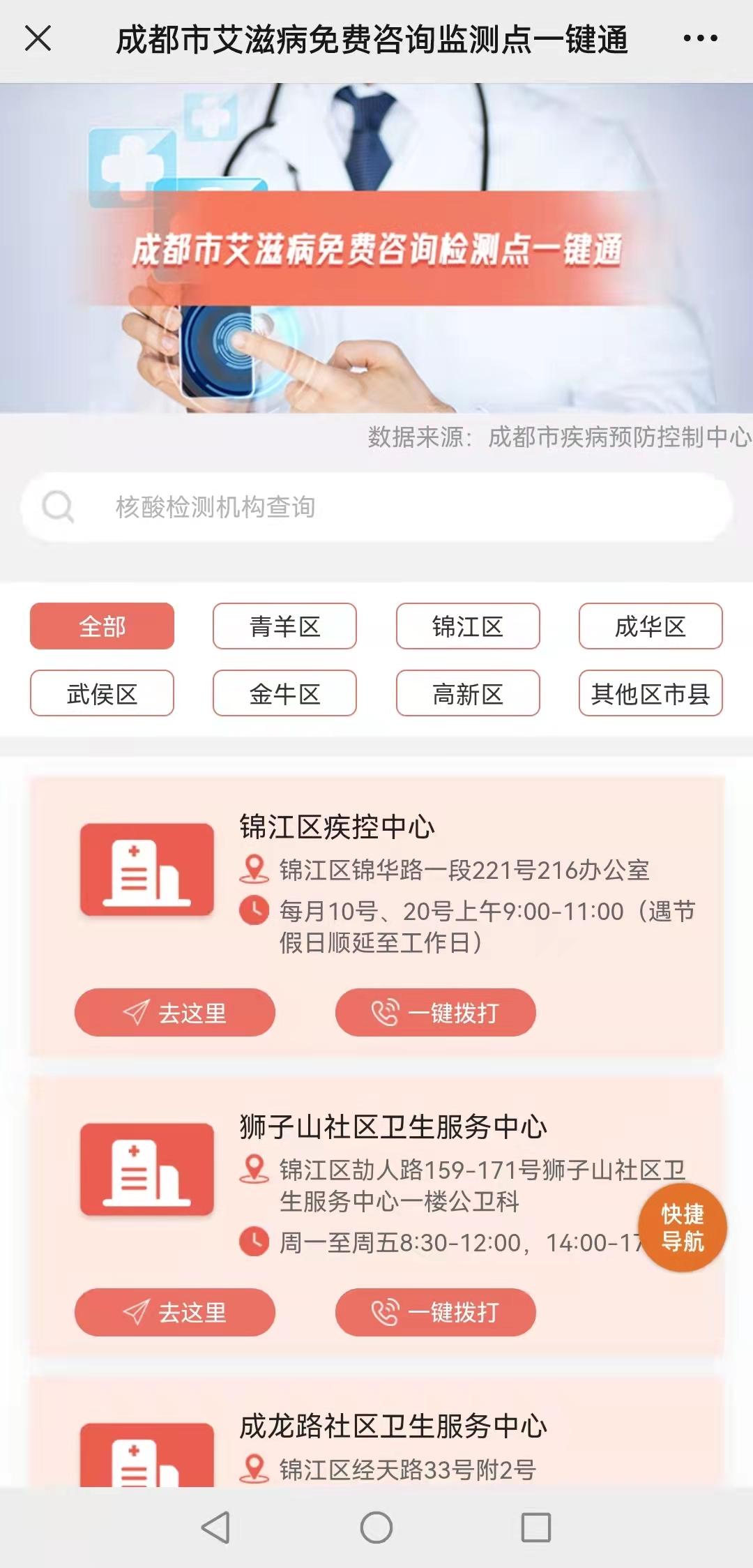Select the 成华区 district option

click(651, 627)
